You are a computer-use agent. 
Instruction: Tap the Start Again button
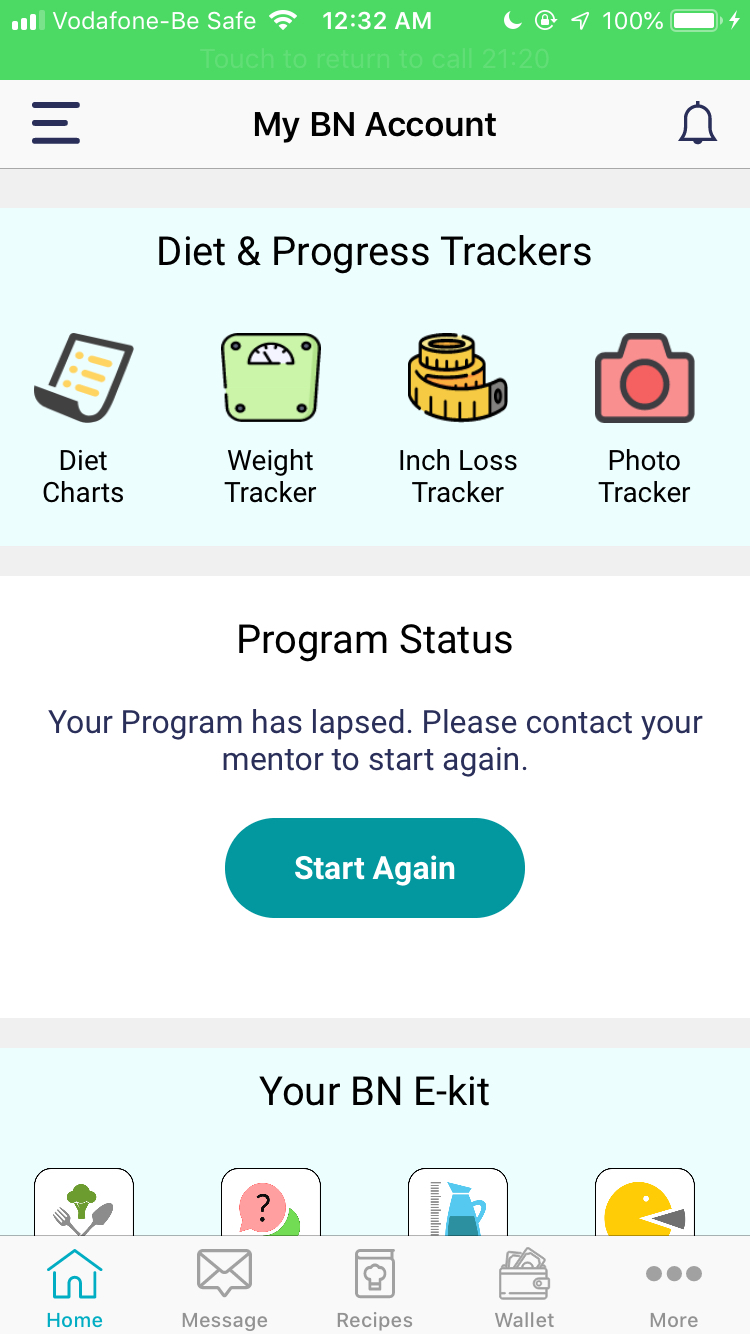(x=375, y=868)
